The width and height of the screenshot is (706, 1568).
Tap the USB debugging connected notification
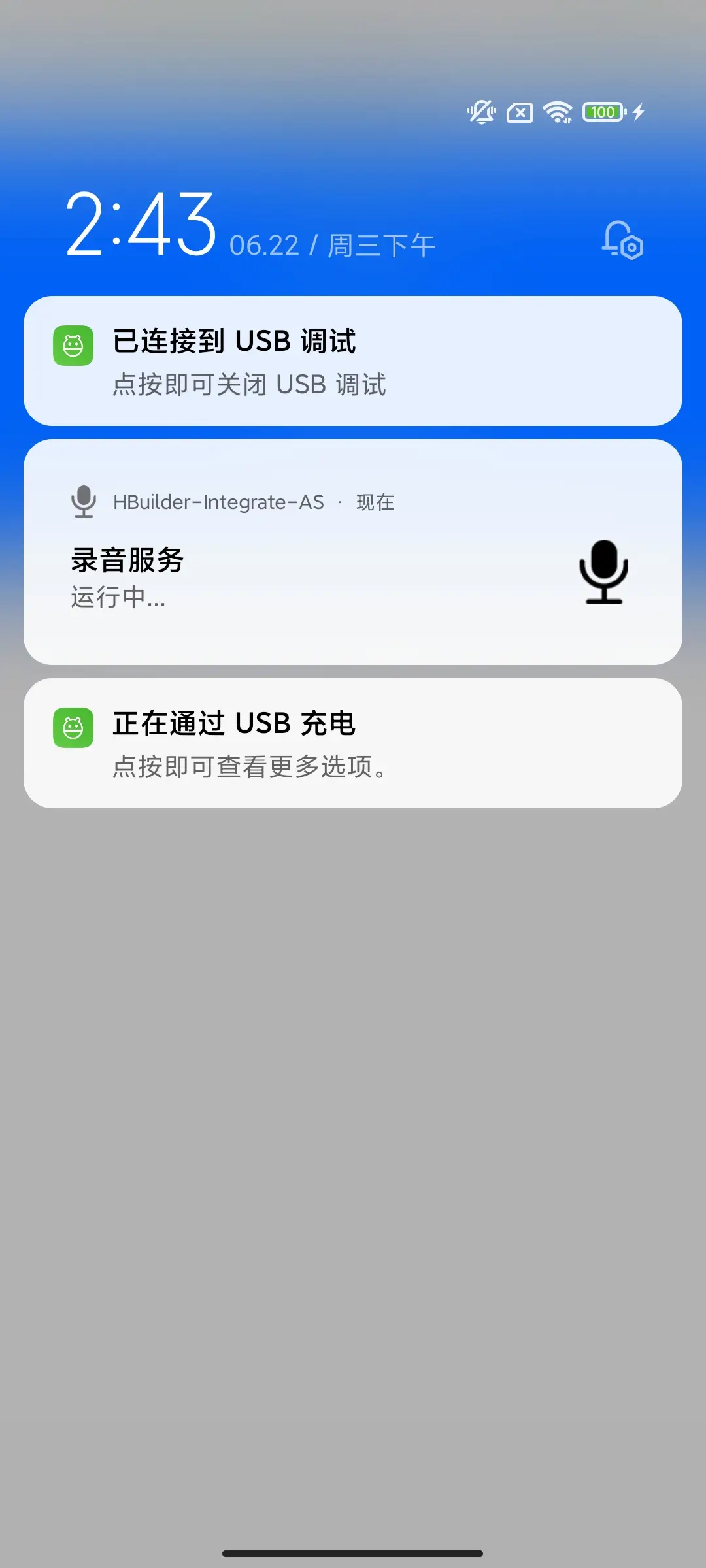click(x=353, y=361)
